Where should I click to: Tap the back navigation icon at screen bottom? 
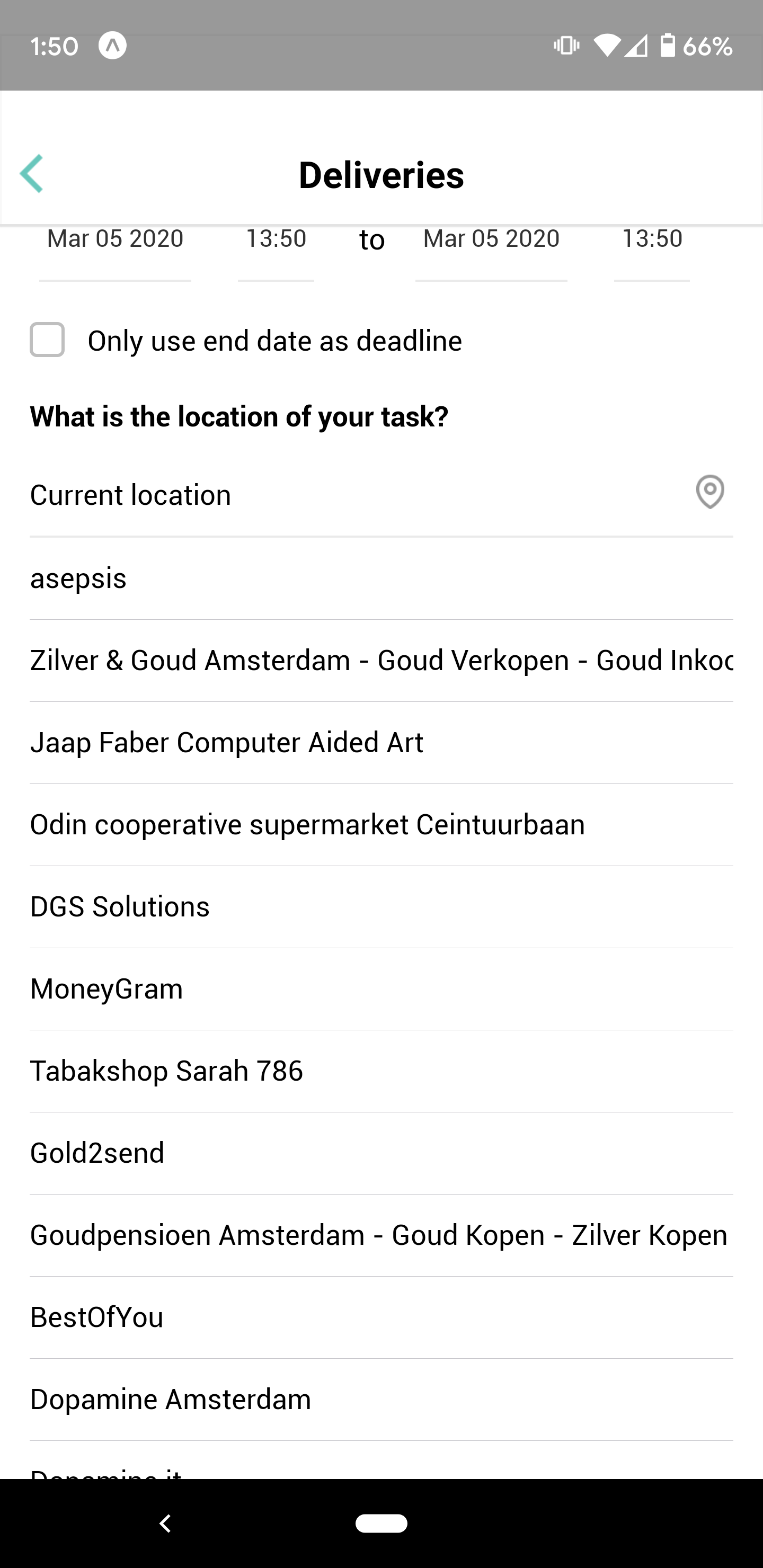pyautogui.click(x=165, y=1523)
